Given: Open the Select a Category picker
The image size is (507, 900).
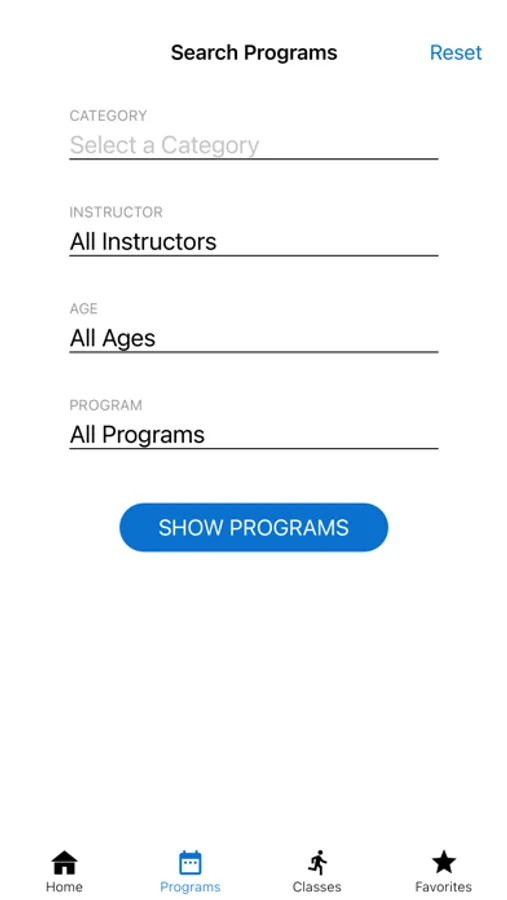Looking at the screenshot, I should 253,145.
